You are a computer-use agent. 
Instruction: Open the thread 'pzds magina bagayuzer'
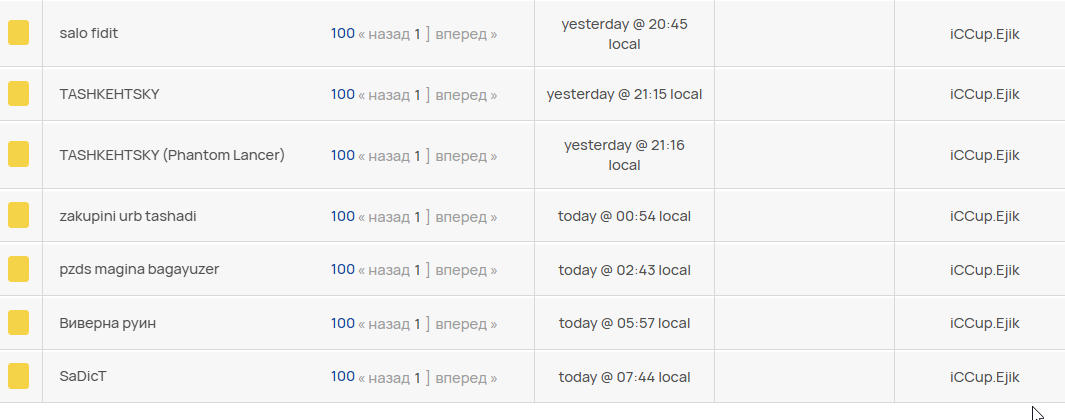(x=139, y=269)
